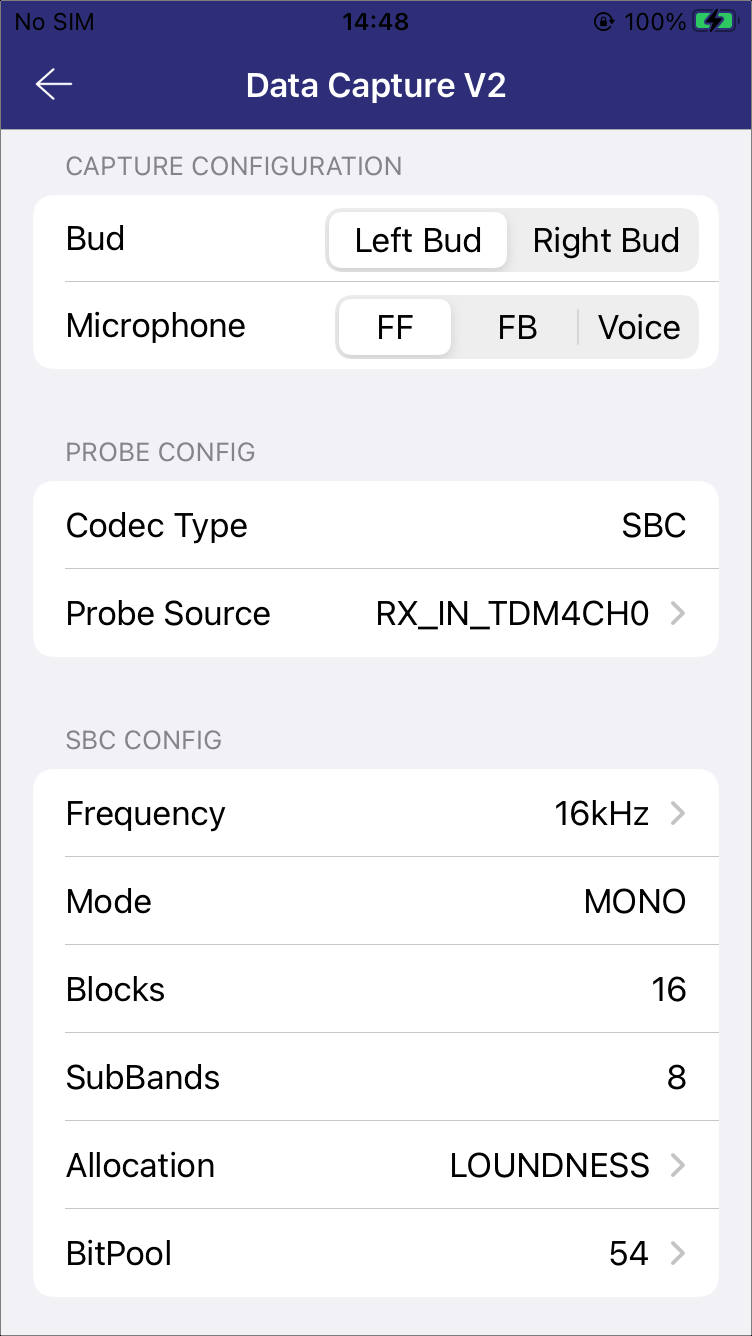Image resolution: width=752 pixels, height=1336 pixels.
Task: Select the FB microphone
Action: tap(517, 327)
